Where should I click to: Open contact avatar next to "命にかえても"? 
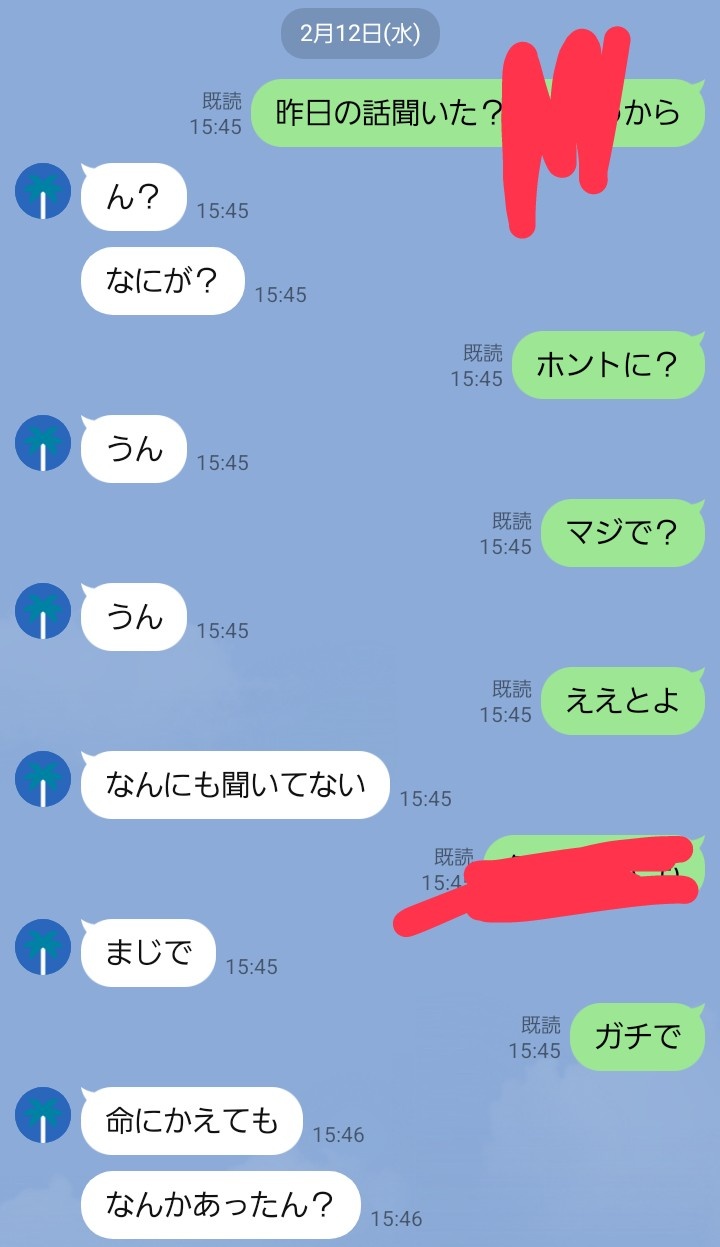click(43, 1116)
